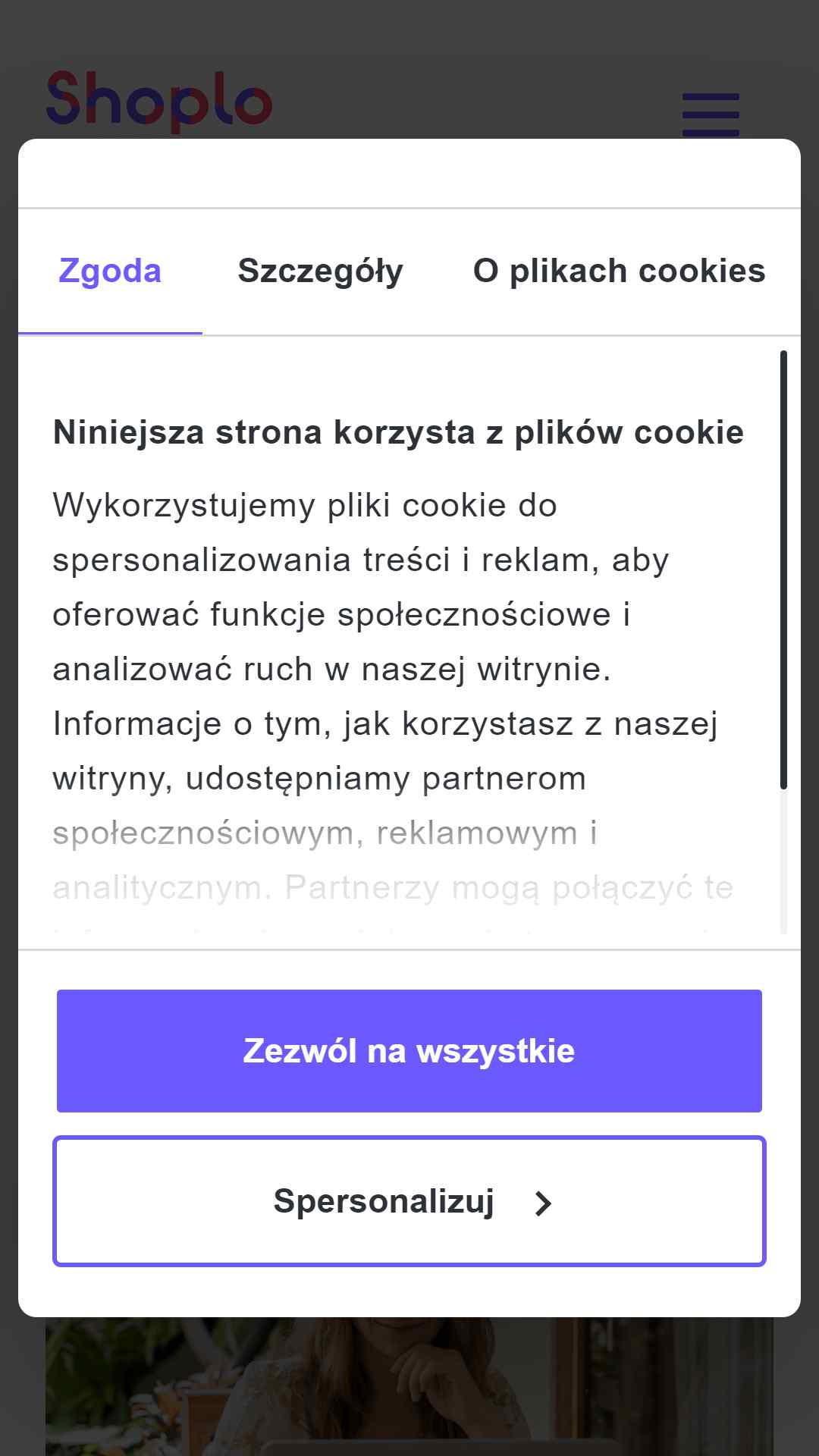Select the Zgoda tab
Image resolution: width=819 pixels, height=1456 pixels.
click(110, 271)
